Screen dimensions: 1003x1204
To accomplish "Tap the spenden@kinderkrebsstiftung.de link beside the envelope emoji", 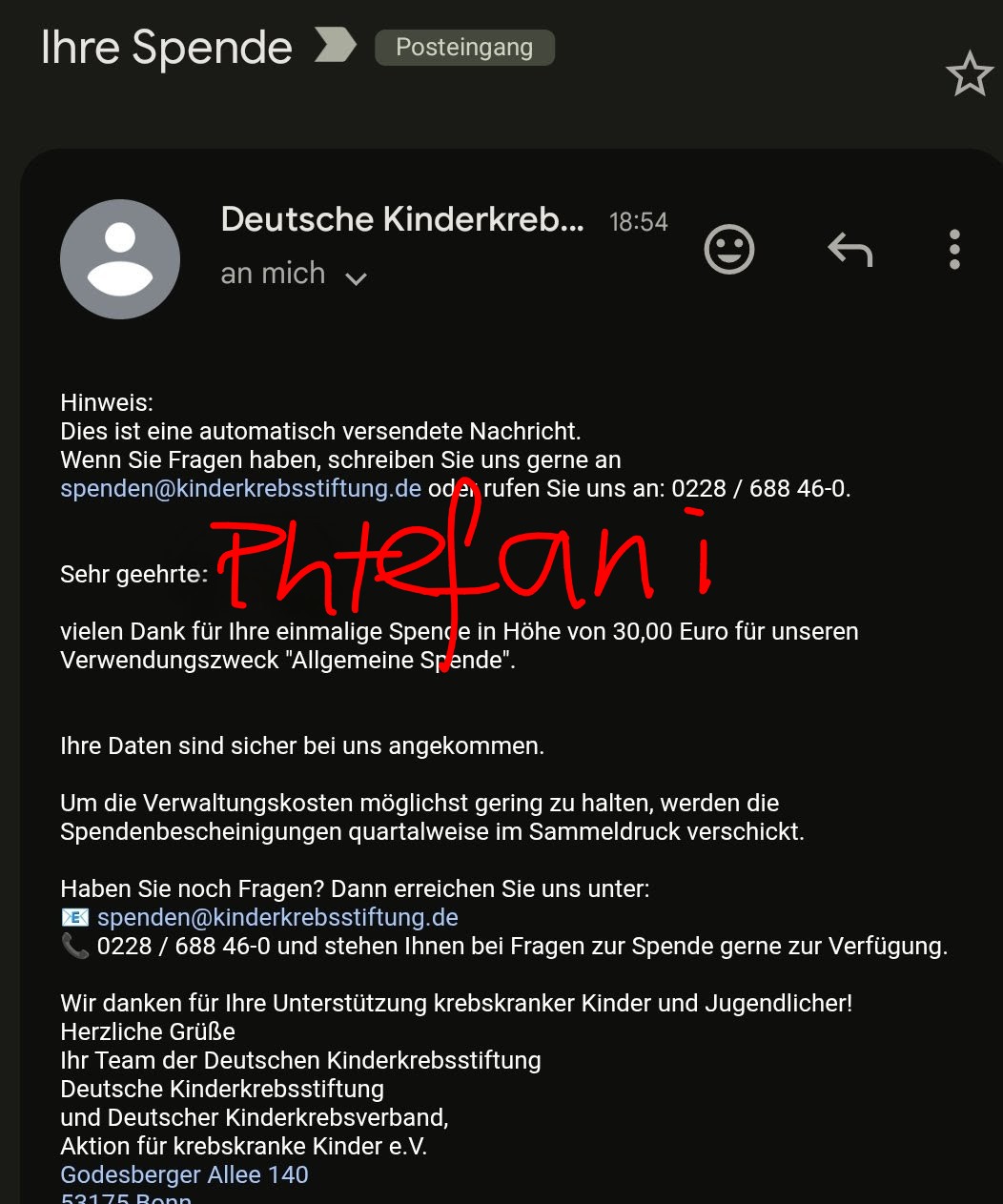I will (x=277, y=918).
